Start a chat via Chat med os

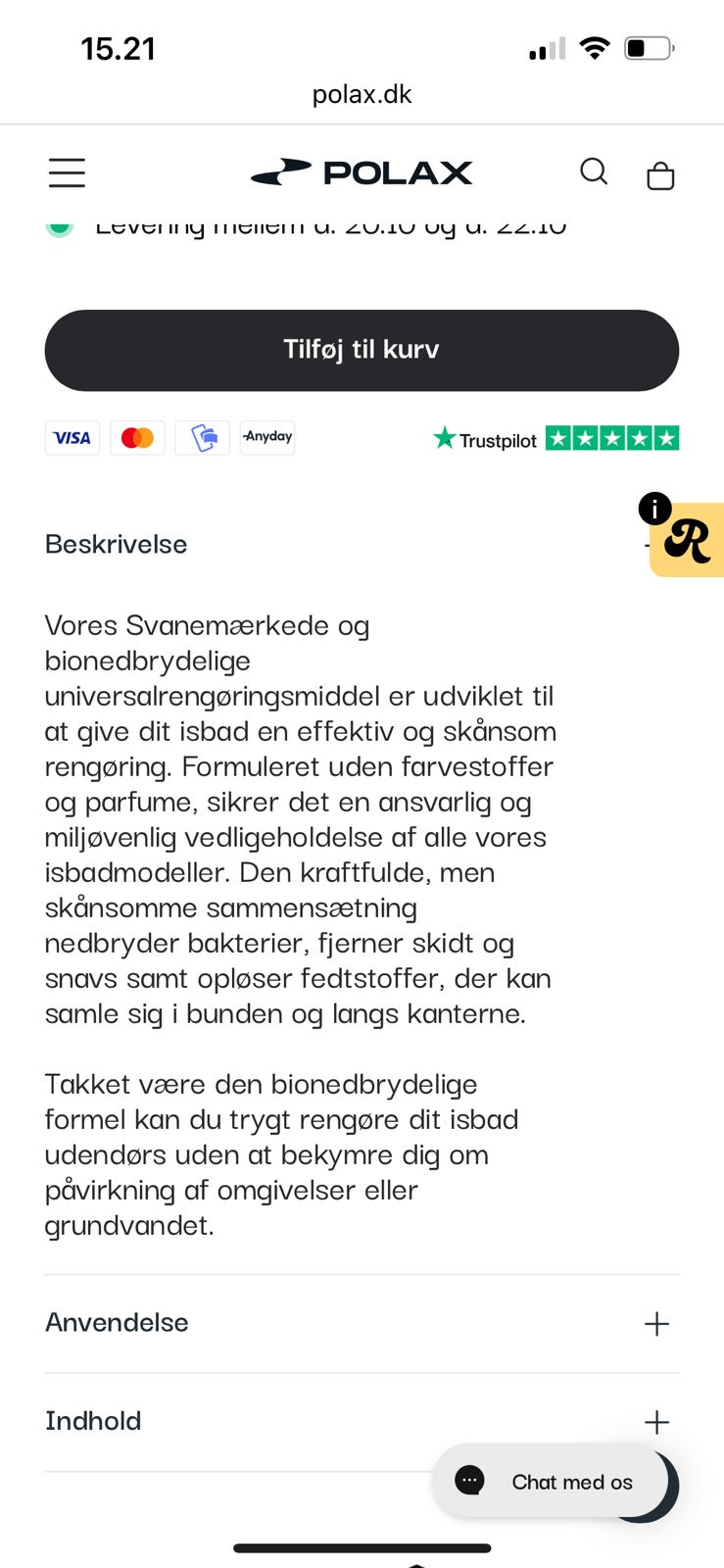point(571,1482)
